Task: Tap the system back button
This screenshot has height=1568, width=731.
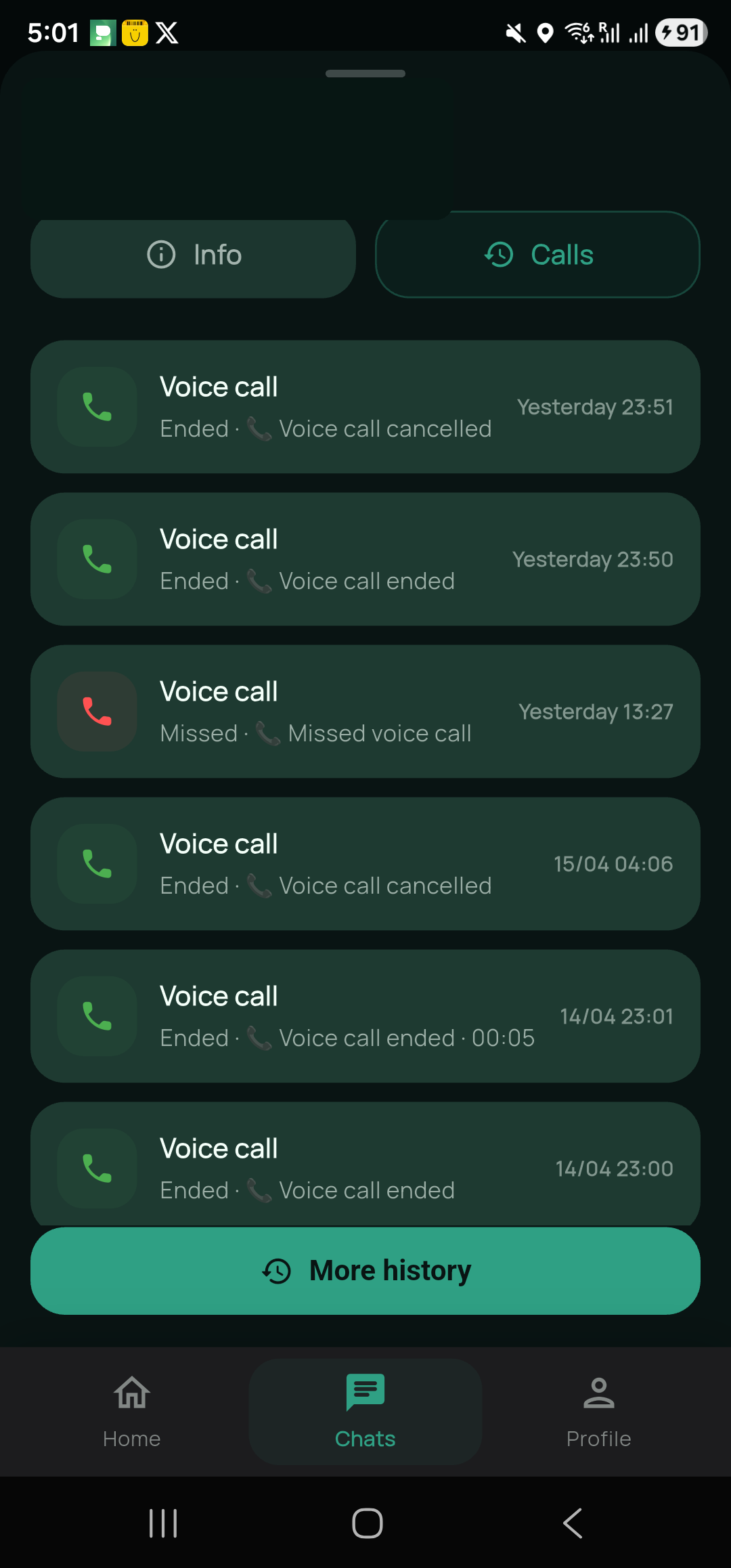Action: [573, 1523]
